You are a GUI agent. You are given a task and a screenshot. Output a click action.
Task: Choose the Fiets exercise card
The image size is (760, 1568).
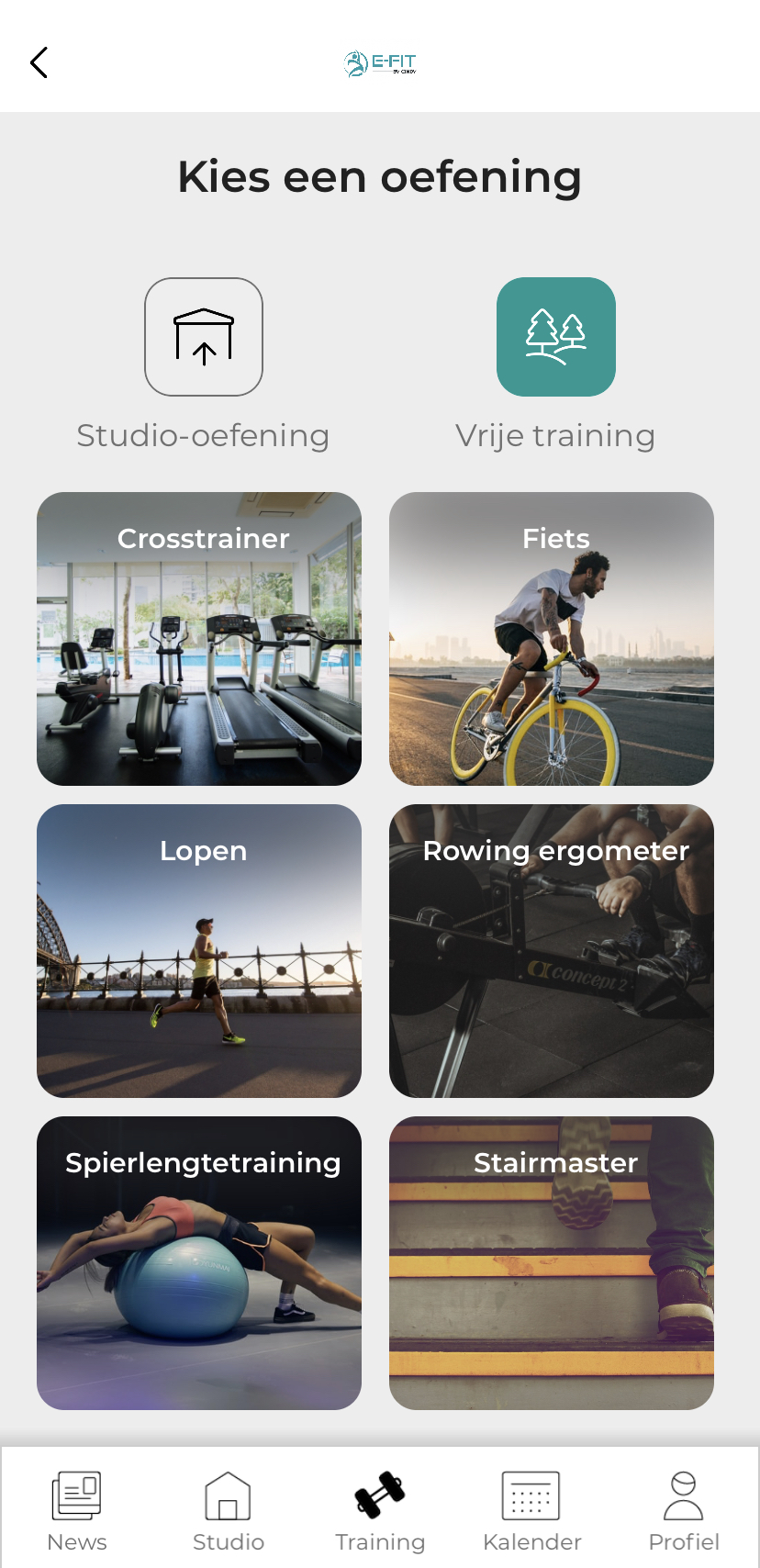(552, 639)
